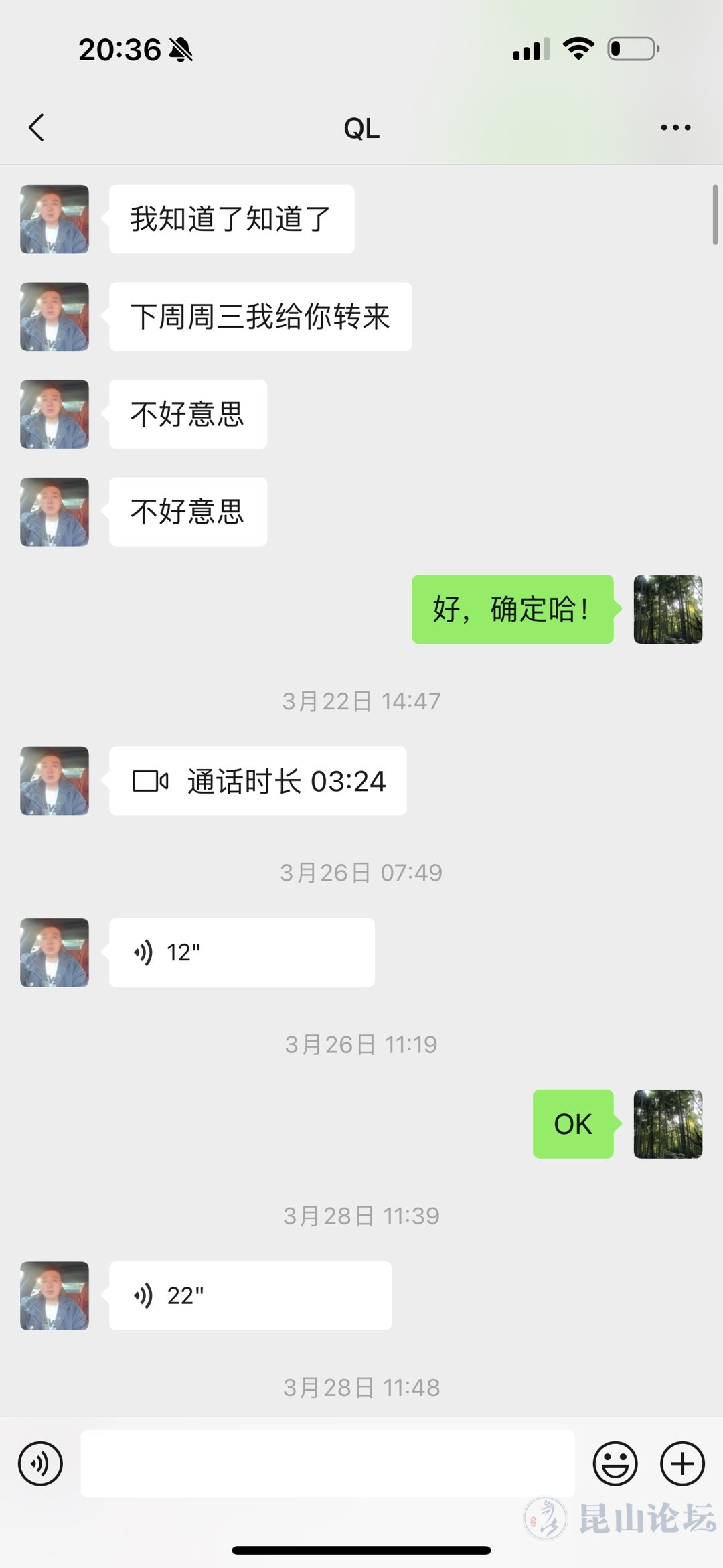Play the 12-second voice message
The image size is (723, 1568).
coord(241,952)
